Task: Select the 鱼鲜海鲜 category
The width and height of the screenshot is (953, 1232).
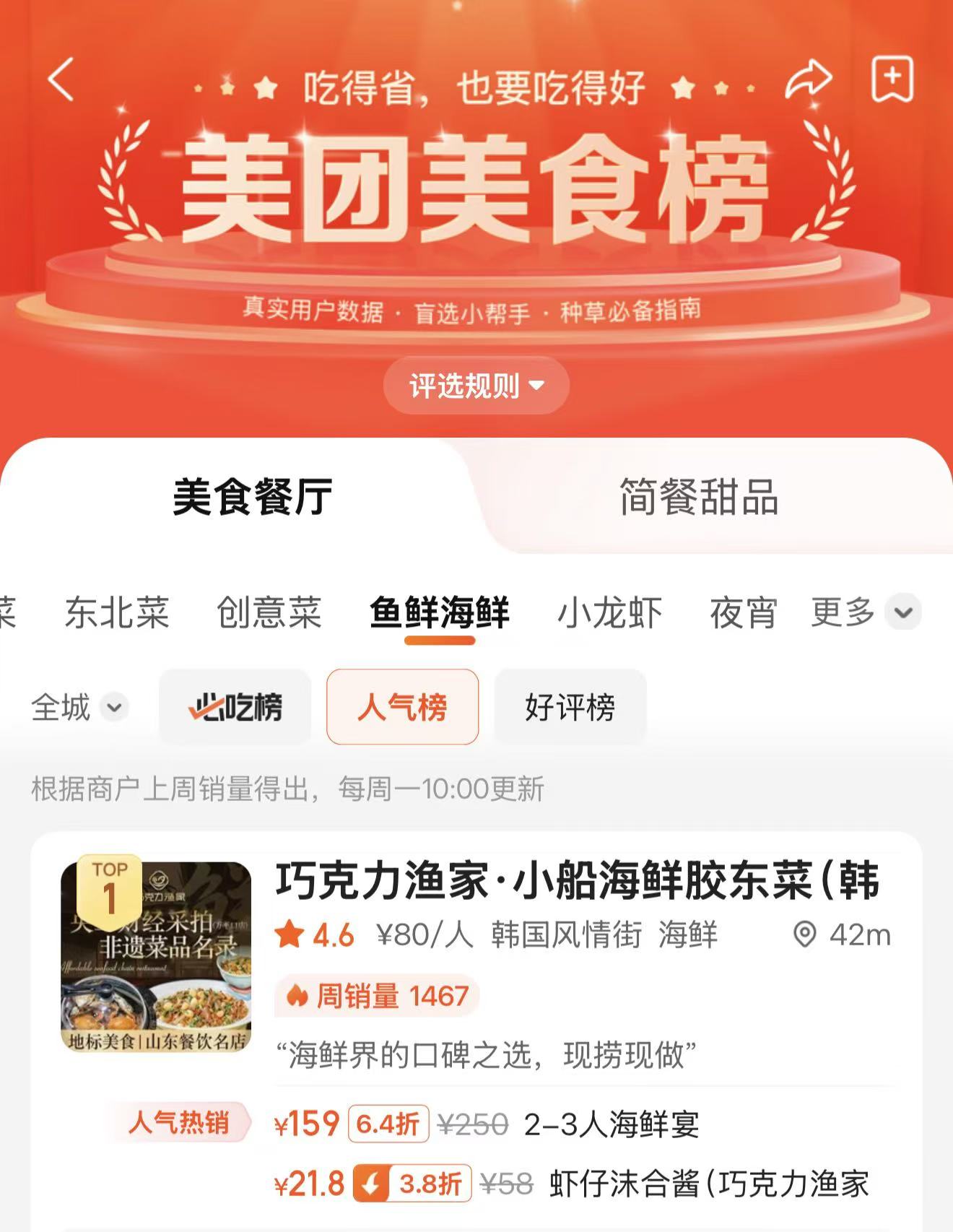Action: click(439, 612)
